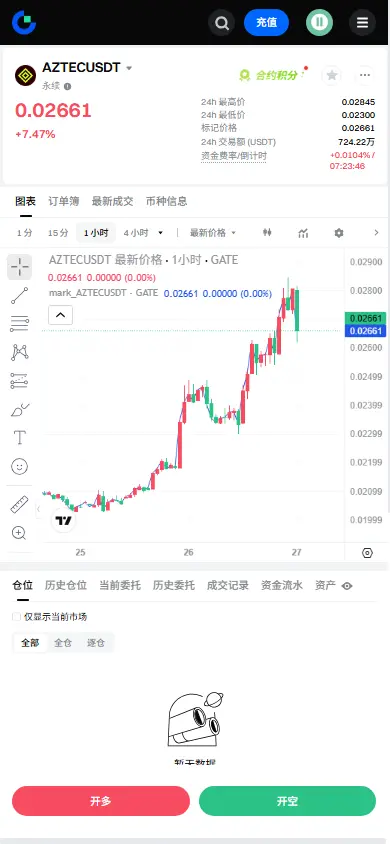Viewport: 390px width, 844px height.
Task: Tap the 充值 deposit button
Action: coord(266,23)
